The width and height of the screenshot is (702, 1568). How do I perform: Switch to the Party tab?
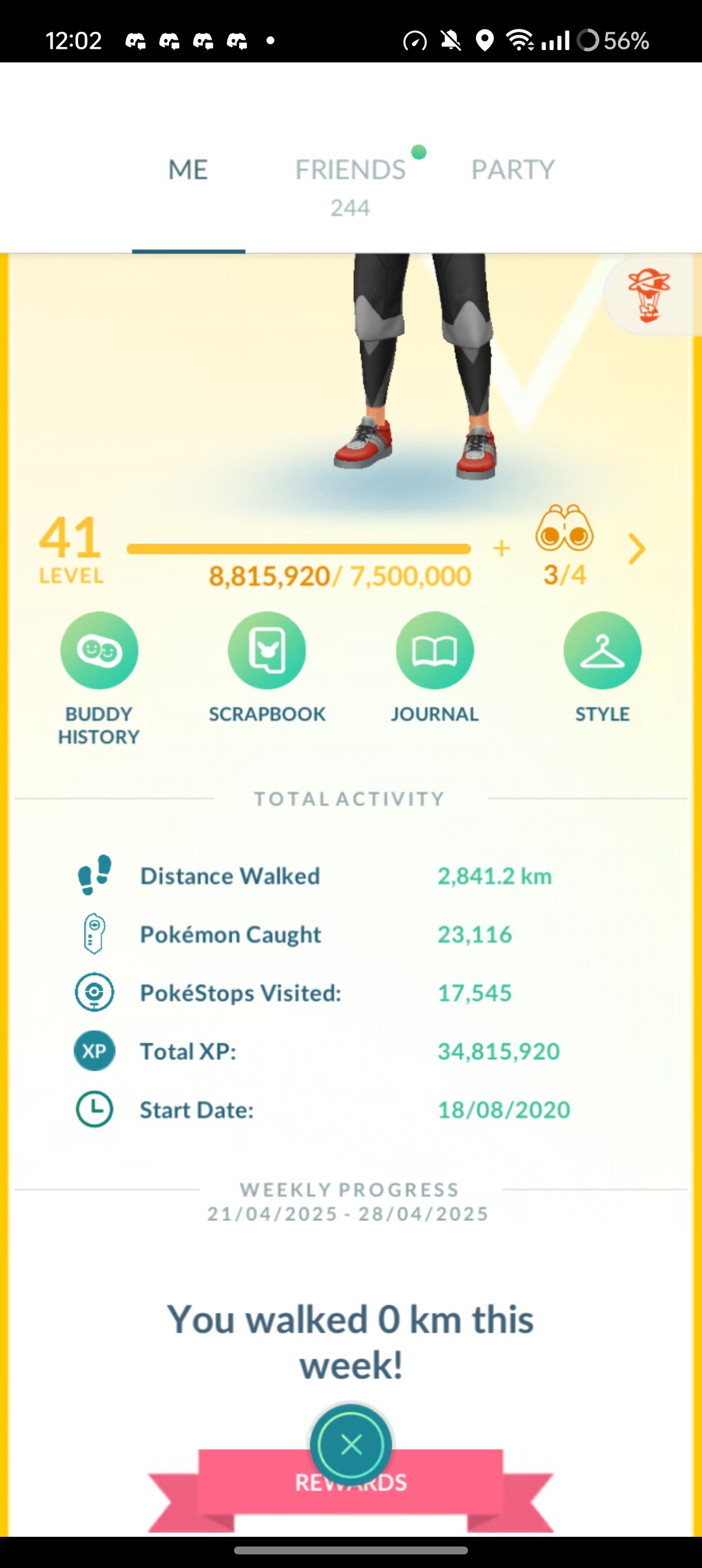(x=513, y=170)
